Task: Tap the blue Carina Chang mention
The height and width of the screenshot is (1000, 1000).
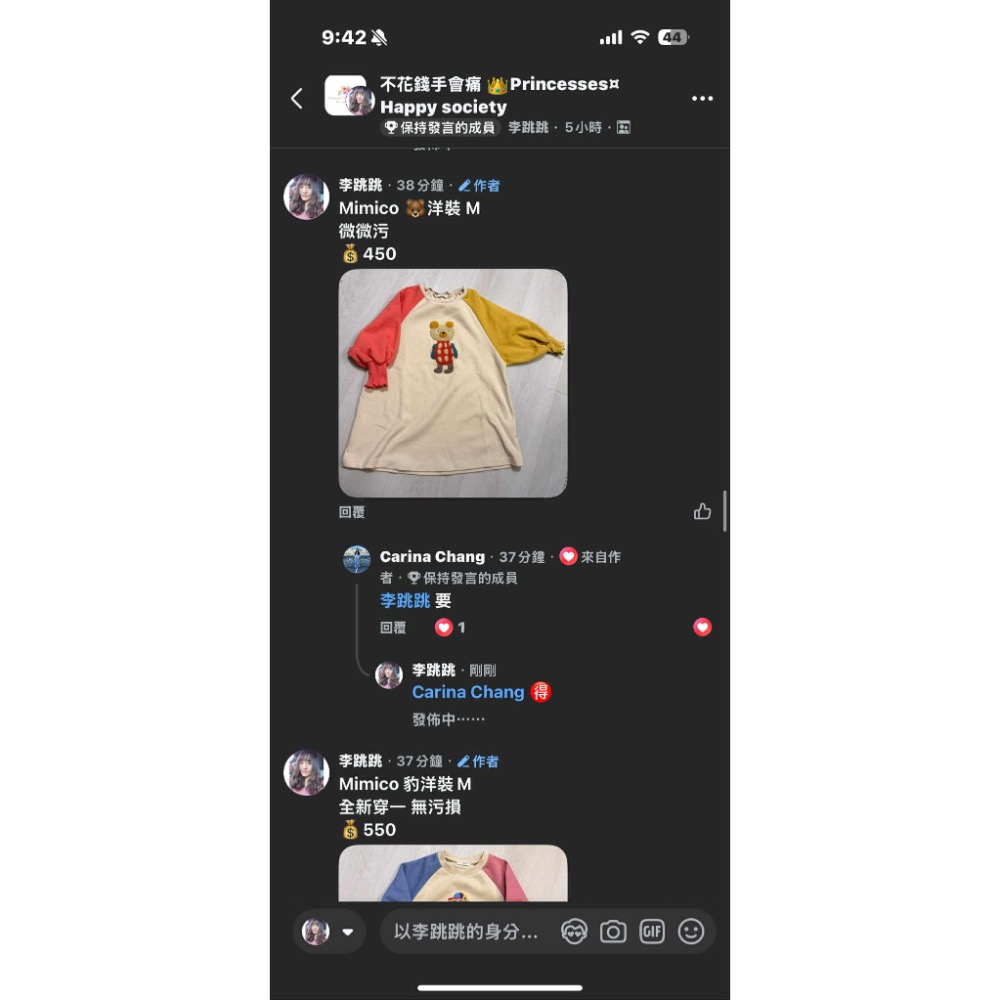Action: coord(468,692)
